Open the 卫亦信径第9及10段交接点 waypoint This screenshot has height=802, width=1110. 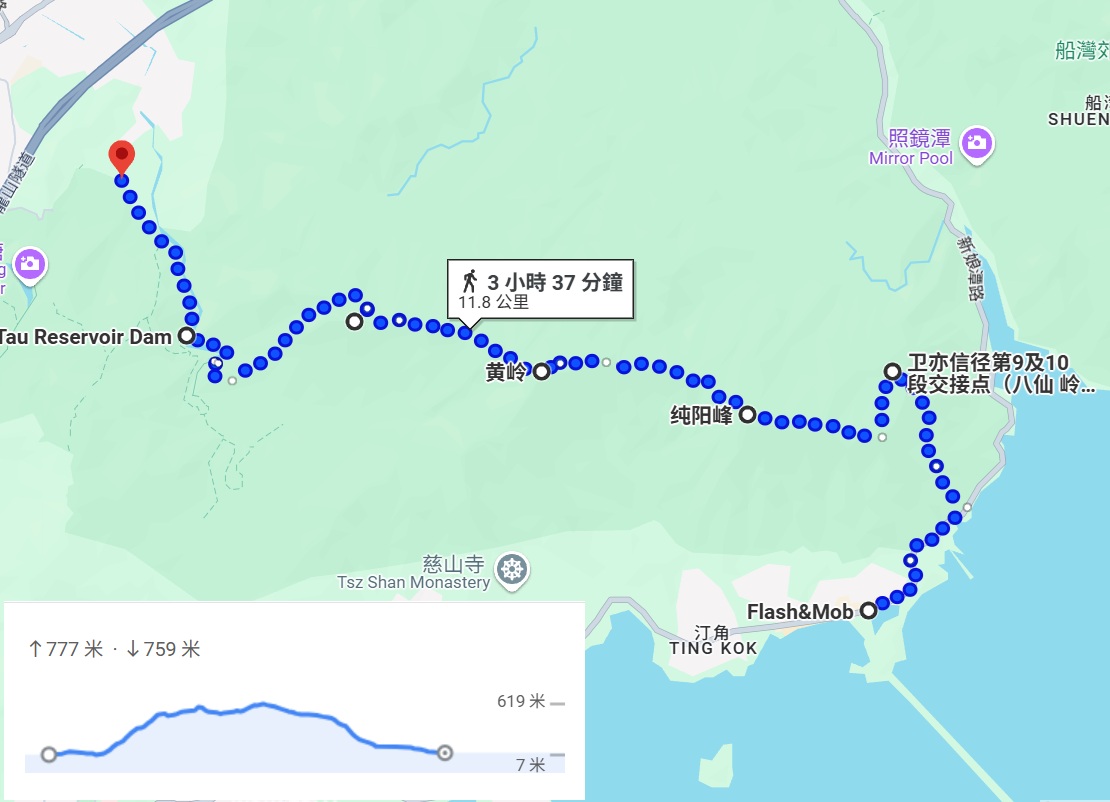click(x=892, y=371)
